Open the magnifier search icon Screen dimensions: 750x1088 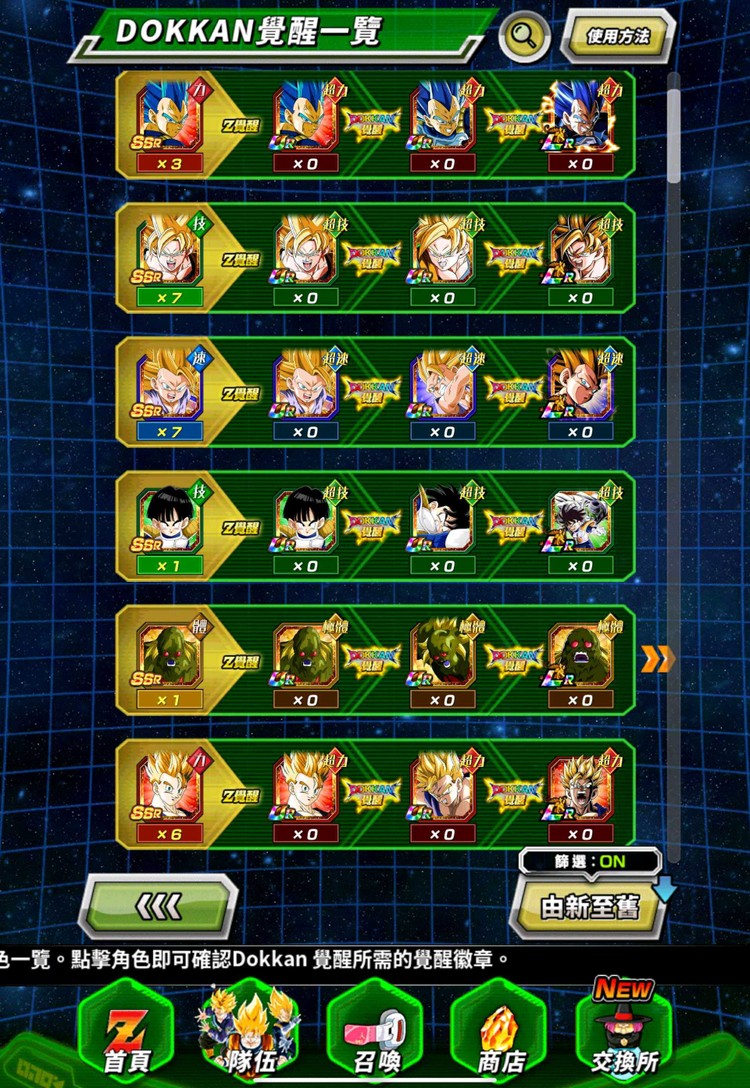pos(523,37)
